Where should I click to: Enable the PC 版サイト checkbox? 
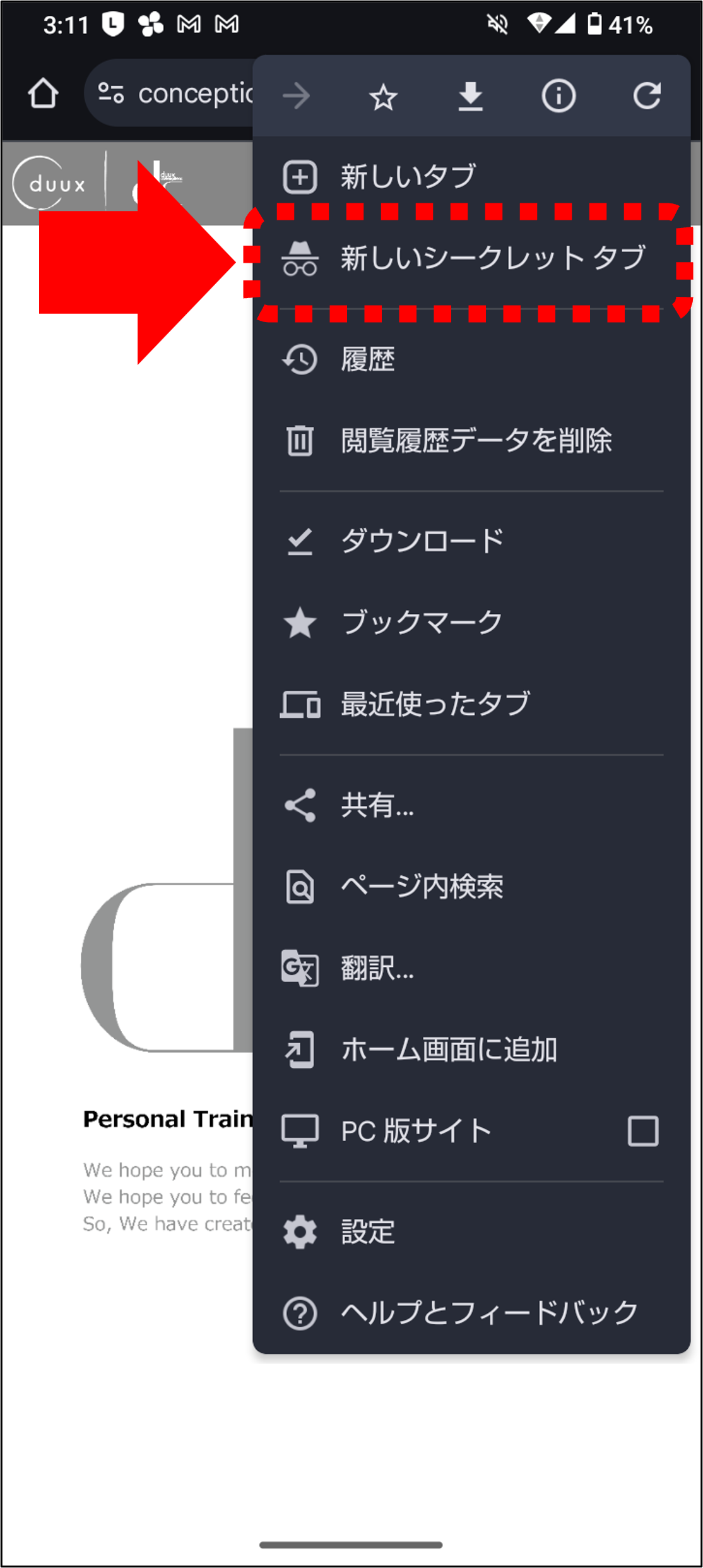pyautogui.click(x=642, y=1131)
